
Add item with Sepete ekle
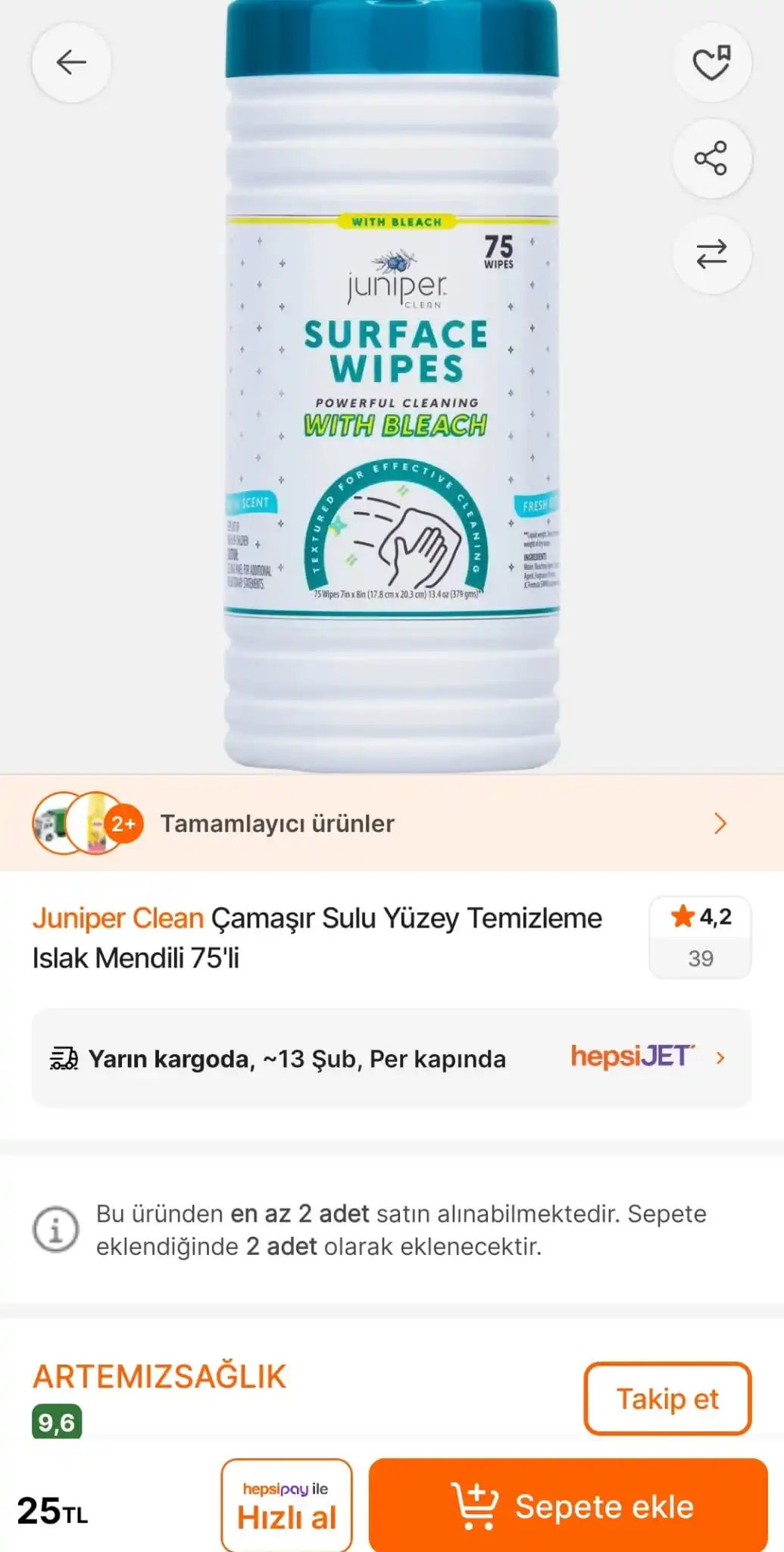click(568, 1505)
